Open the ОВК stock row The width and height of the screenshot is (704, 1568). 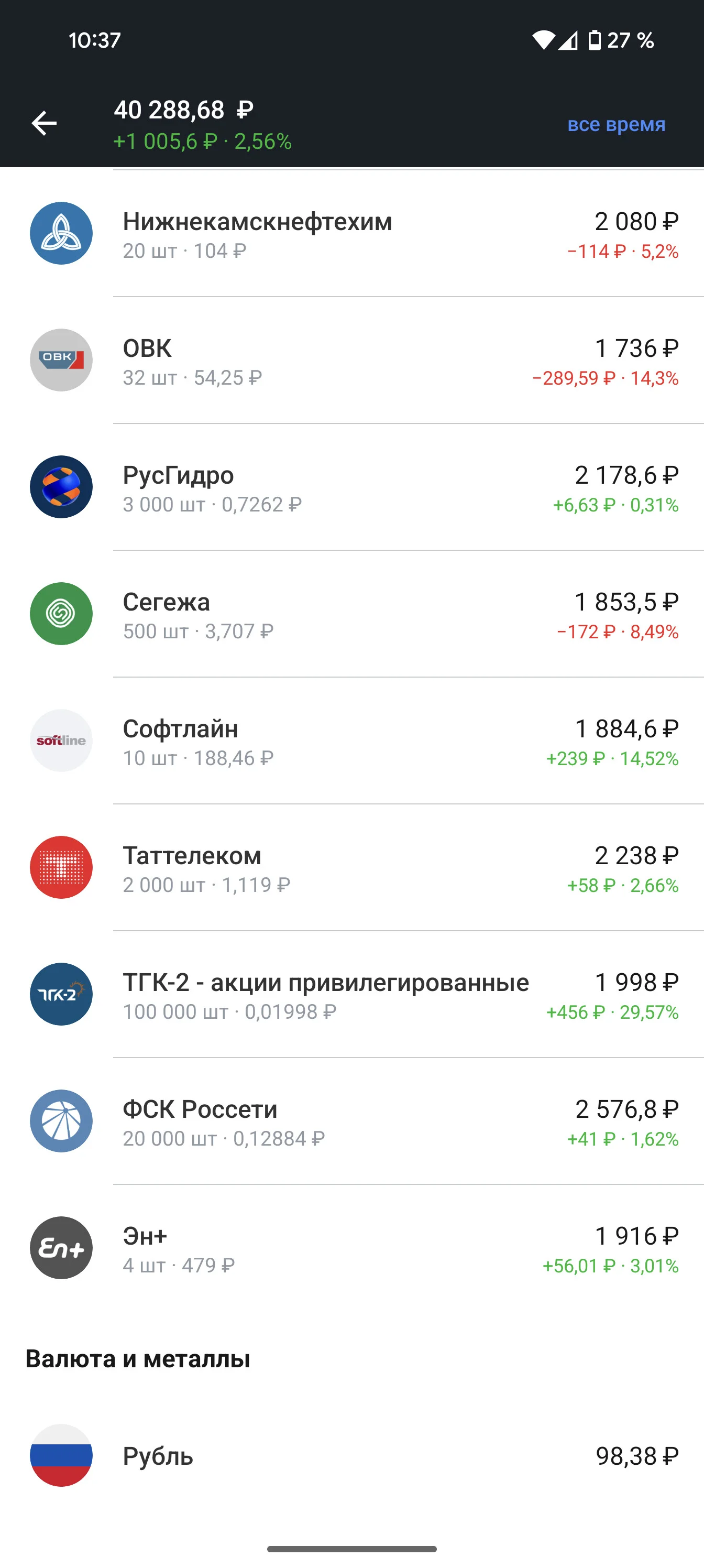(x=351, y=361)
